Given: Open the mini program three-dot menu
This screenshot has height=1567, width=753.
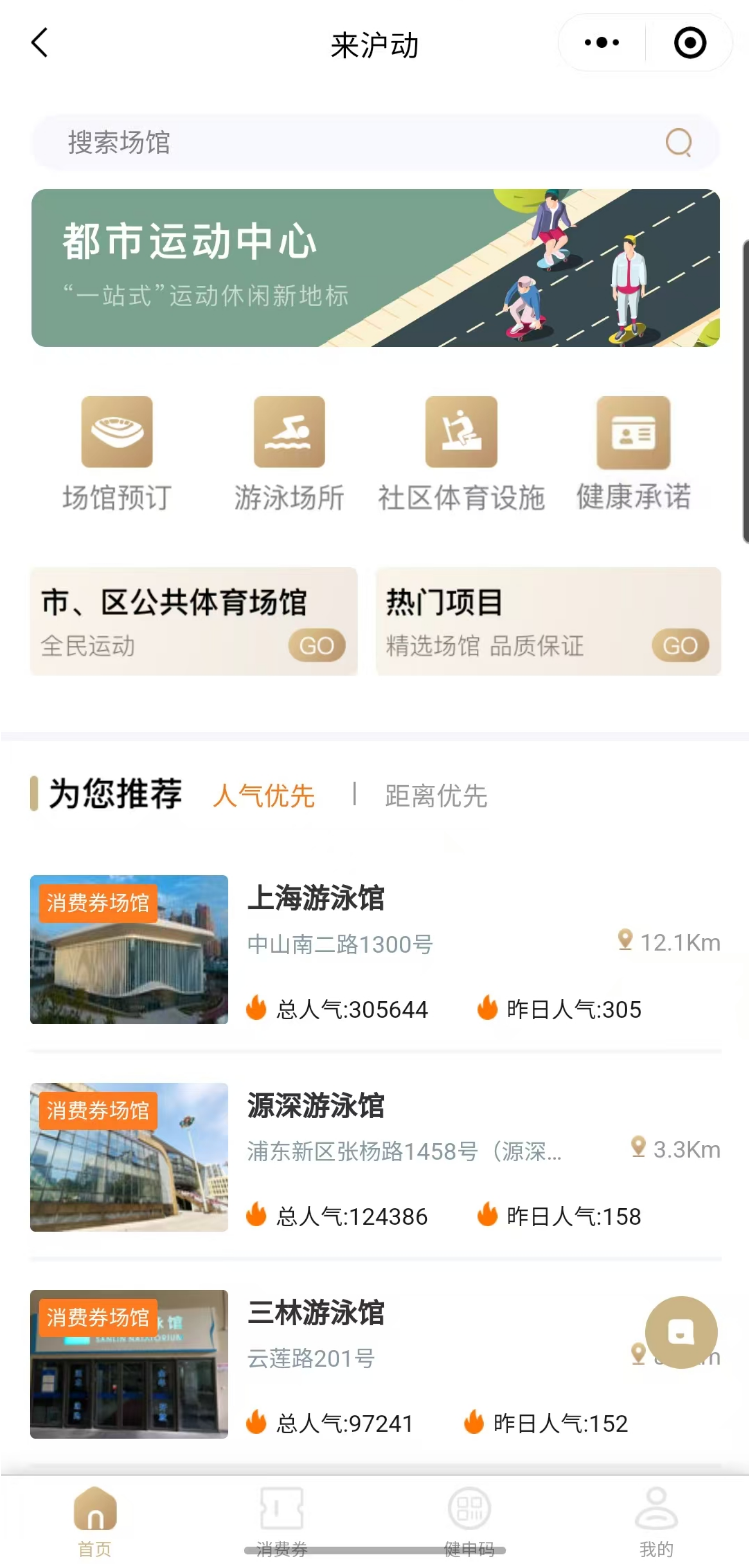Looking at the screenshot, I should (x=602, y=43).
